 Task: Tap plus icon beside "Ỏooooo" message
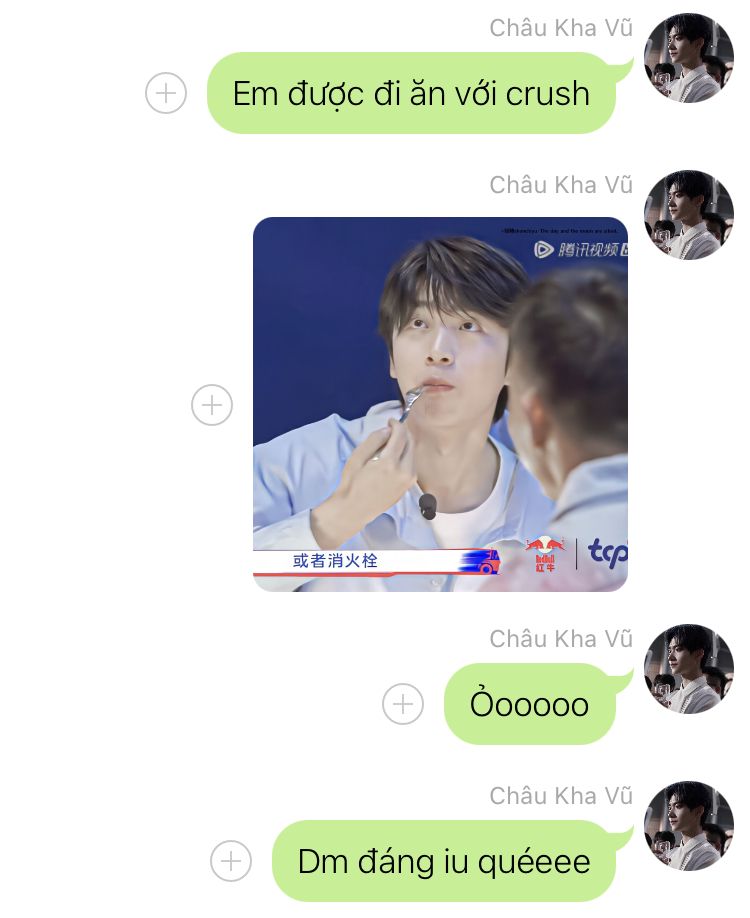click(x=403, y=704)
